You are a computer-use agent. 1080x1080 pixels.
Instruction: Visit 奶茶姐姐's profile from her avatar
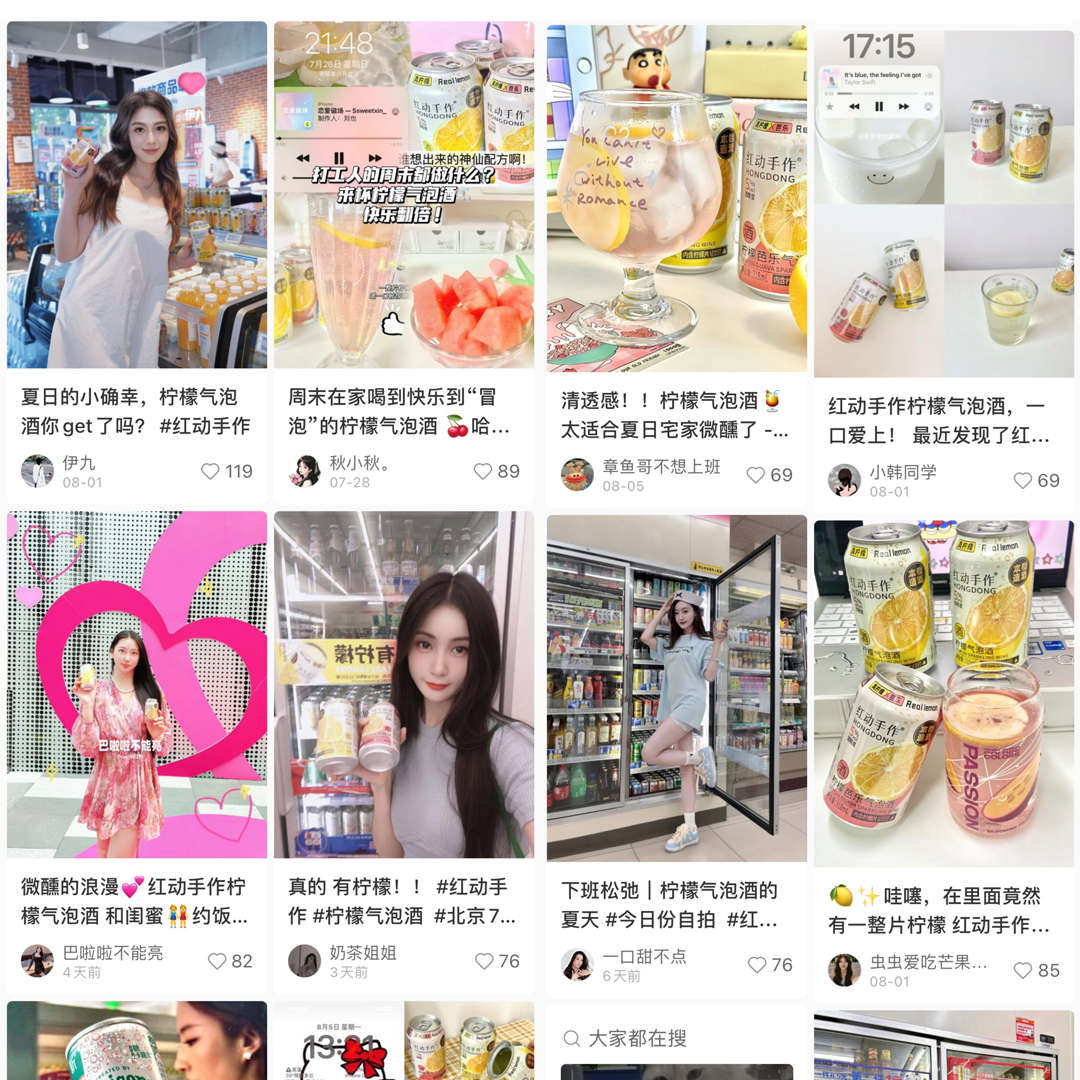pyautogui.click(x=304, y=961)
